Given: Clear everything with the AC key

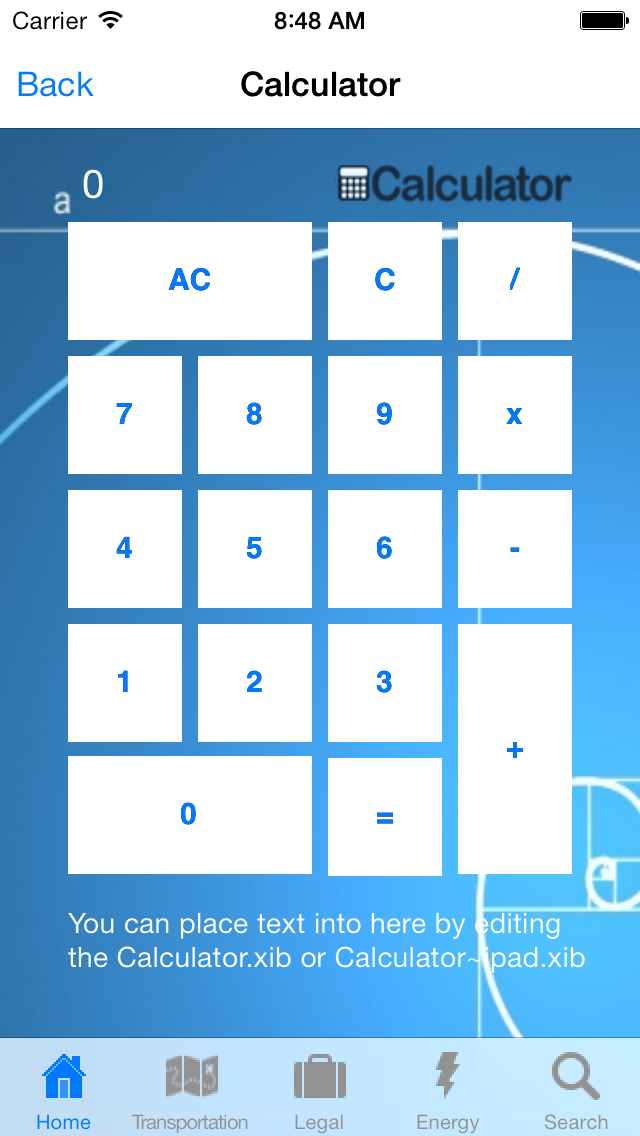Looking at the screenshot, I should point(190,281).
